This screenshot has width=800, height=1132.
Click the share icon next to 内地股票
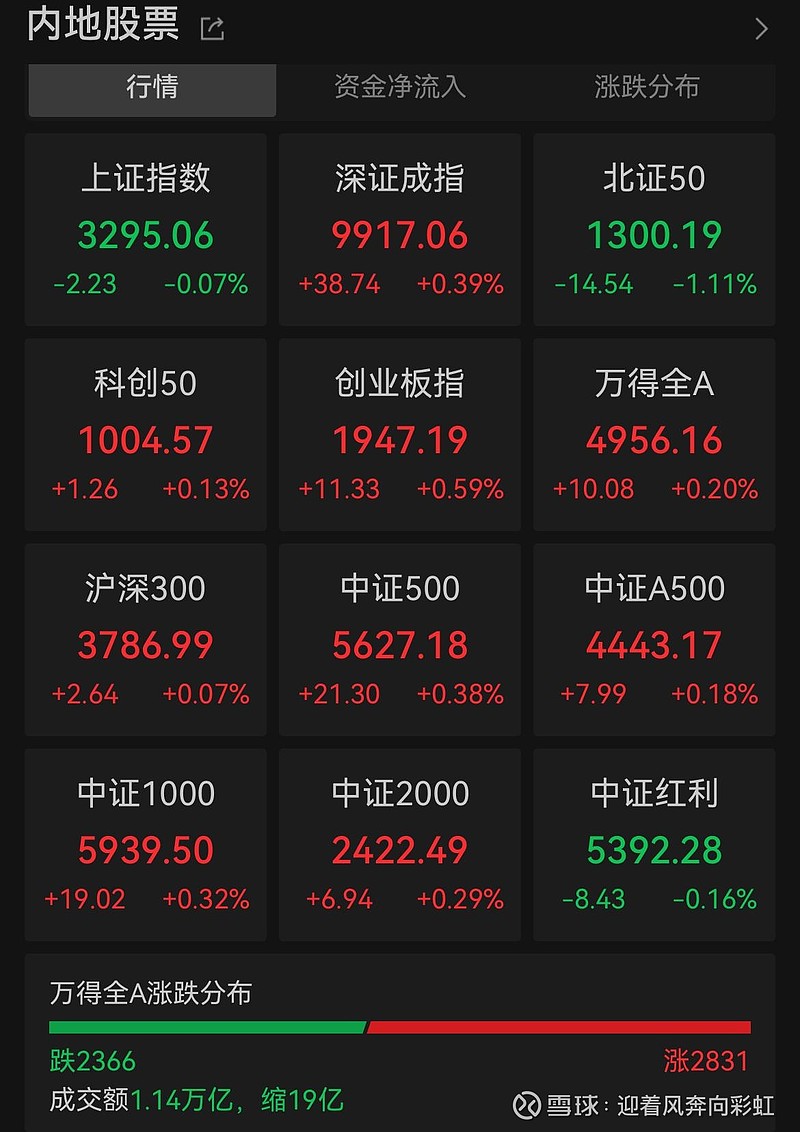point(210,27)
